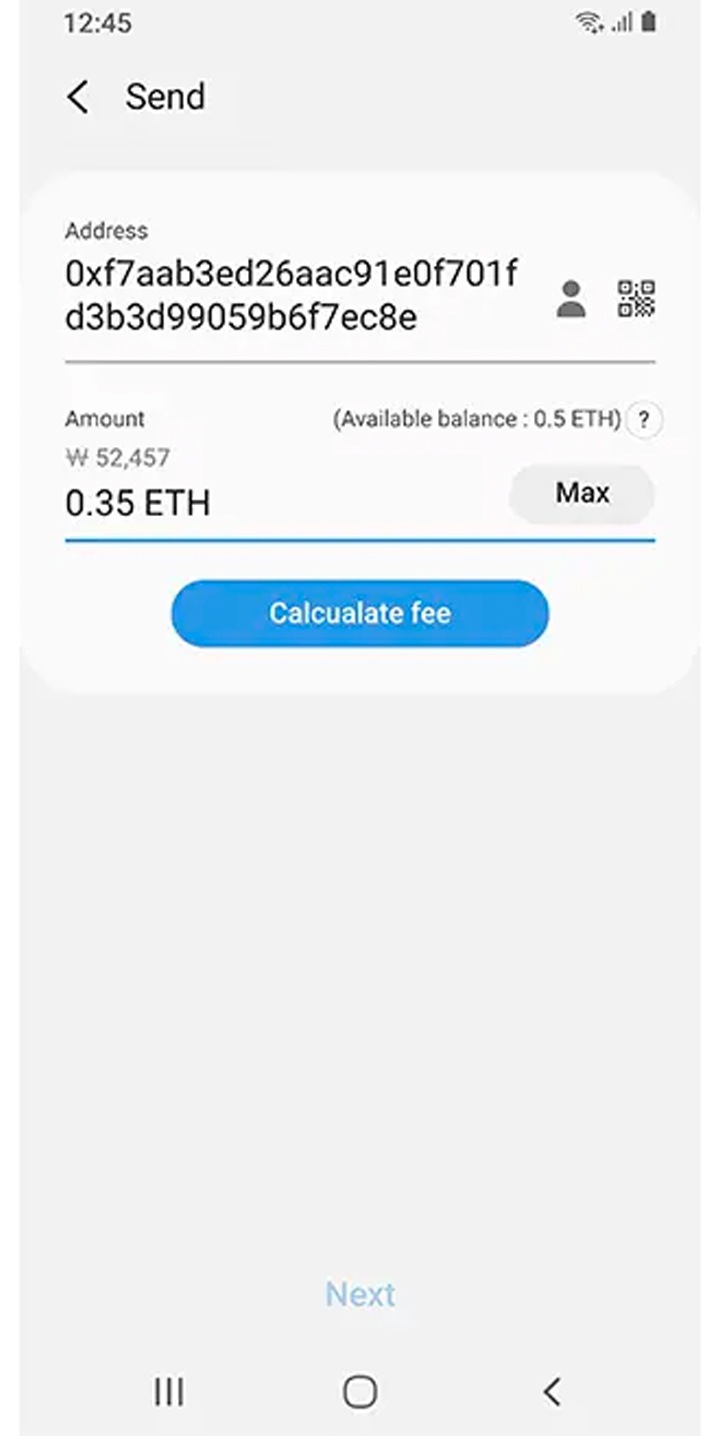
Task: Tap the Available balance 0.5 ETH label
Action: pyautogui.click(x=477, y=420)
